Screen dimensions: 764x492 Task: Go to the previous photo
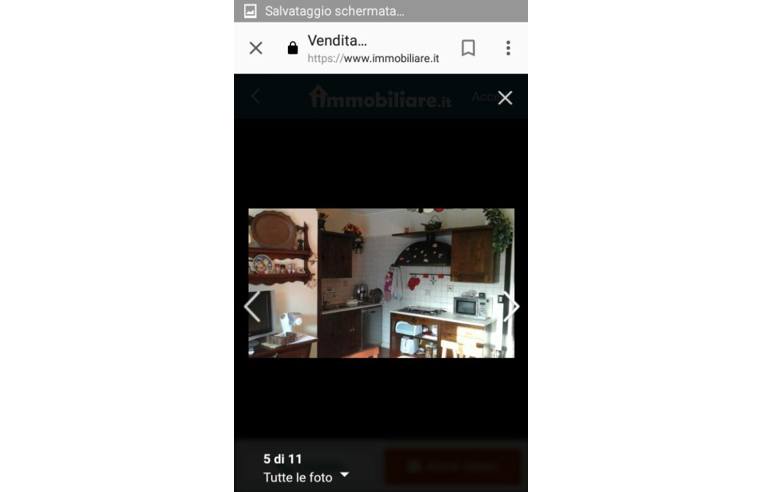tap(253, 306)
